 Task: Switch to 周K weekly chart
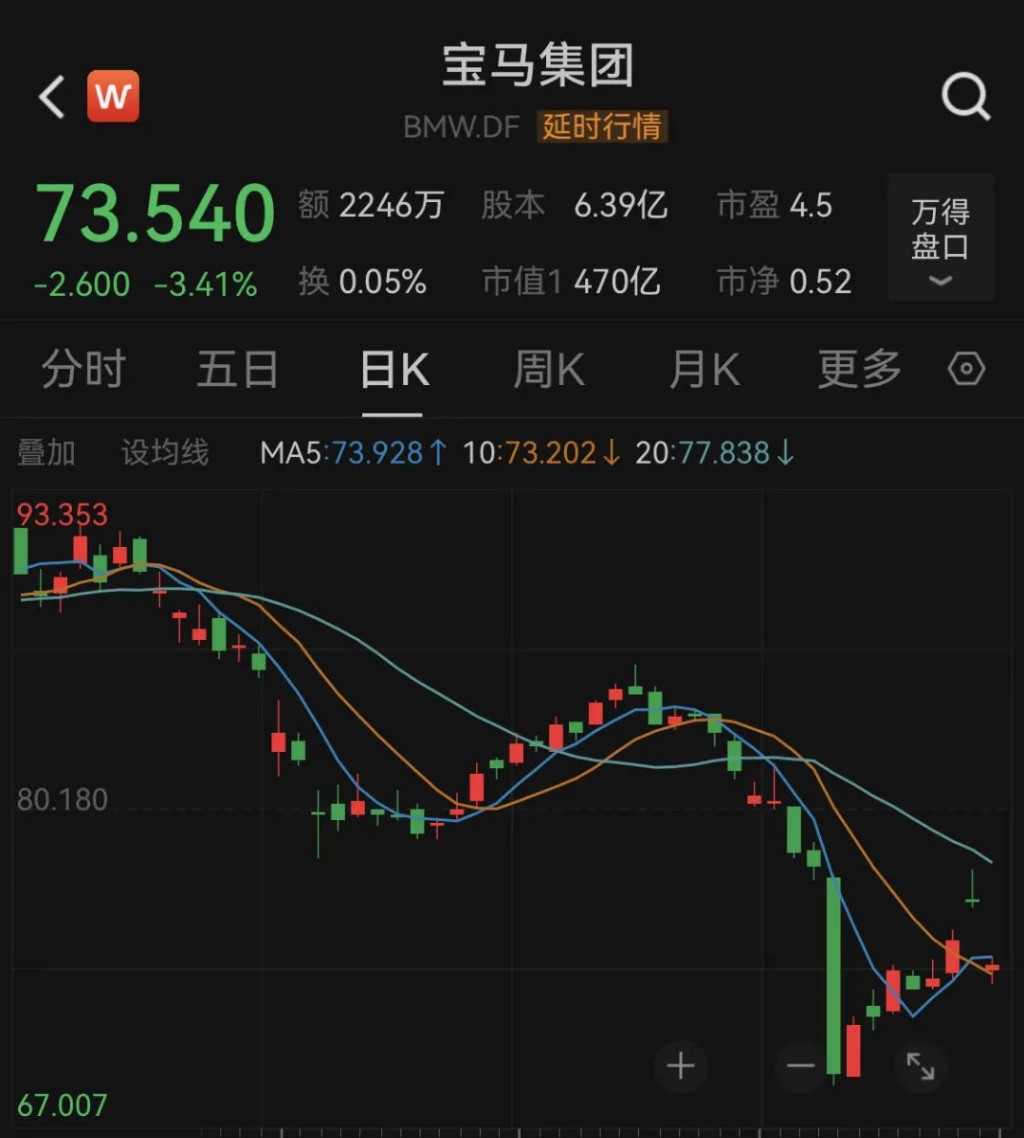tap(548, 371)
